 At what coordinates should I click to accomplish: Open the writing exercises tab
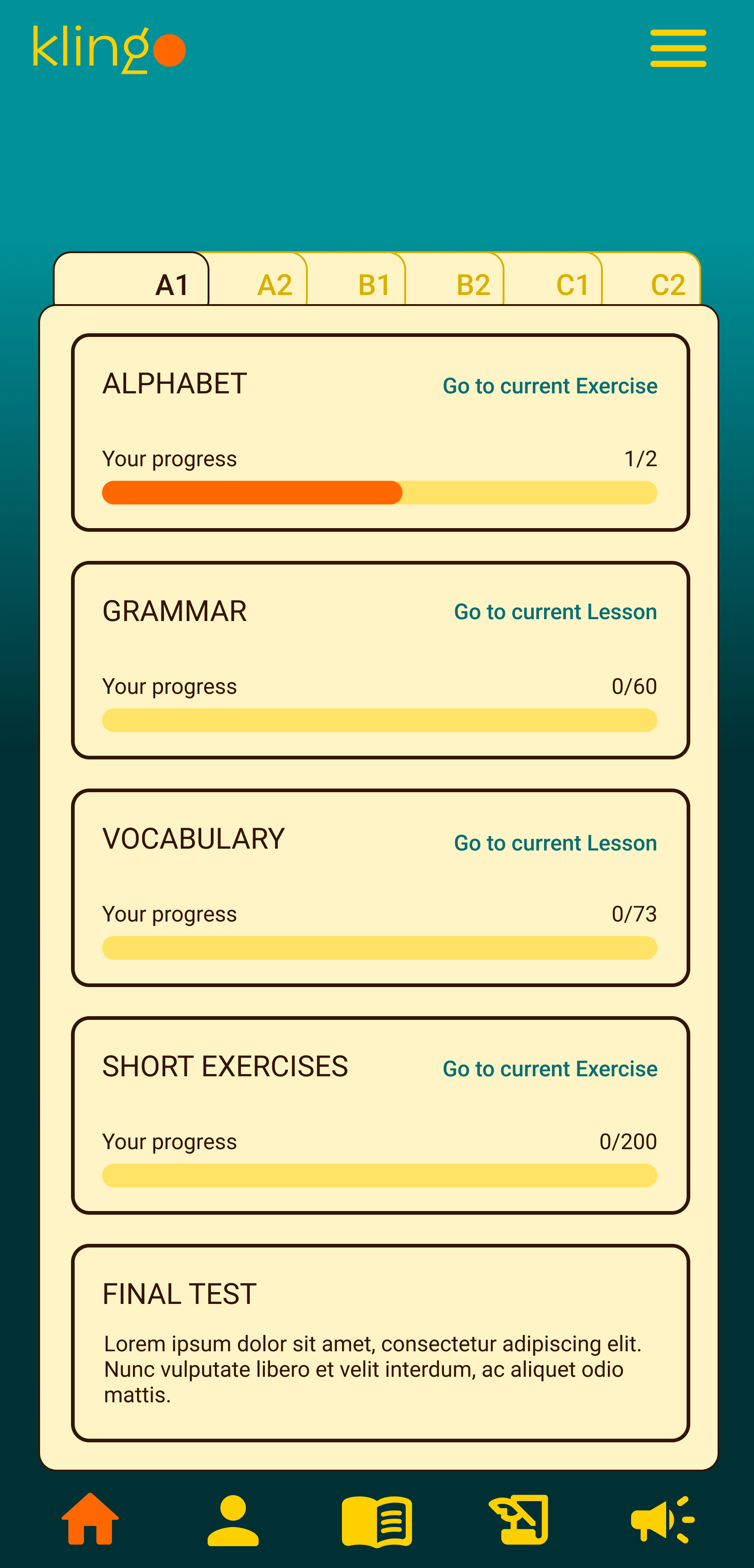tap(519, 1519)
